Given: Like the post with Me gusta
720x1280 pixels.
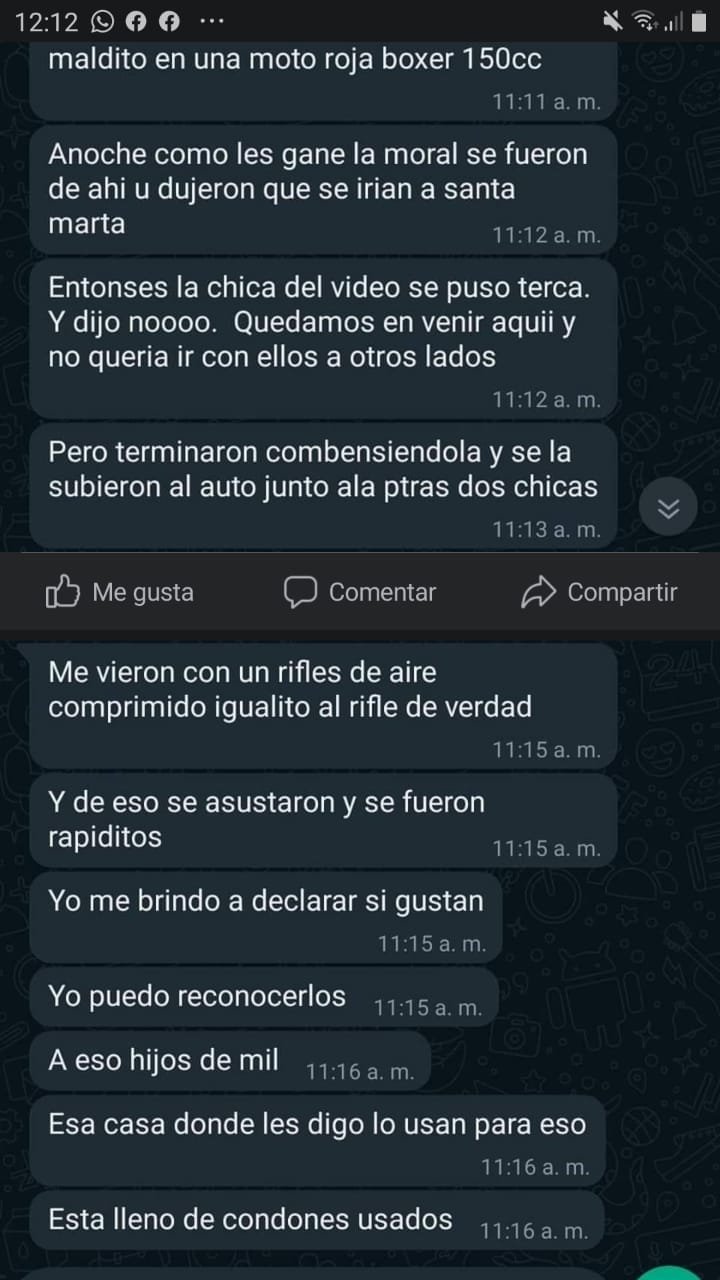Looking at the screenshot, I should coord(120,592).
